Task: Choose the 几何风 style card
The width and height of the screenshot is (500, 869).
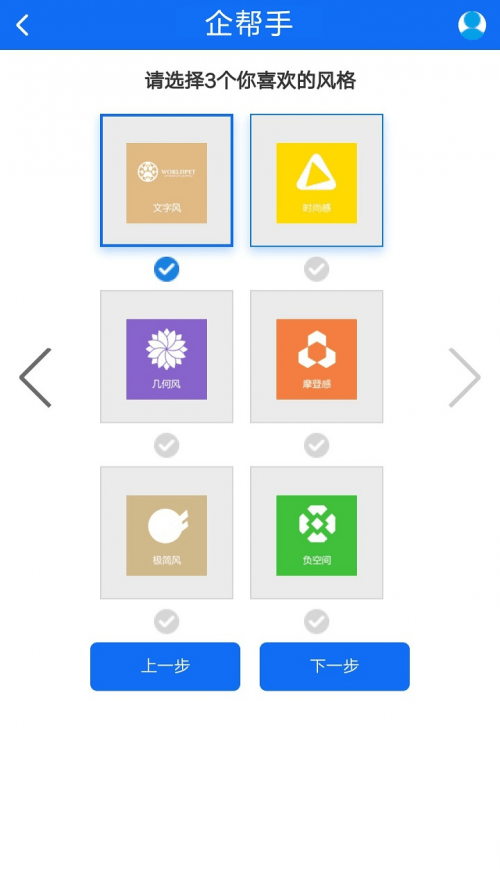Action: (166, 356)
